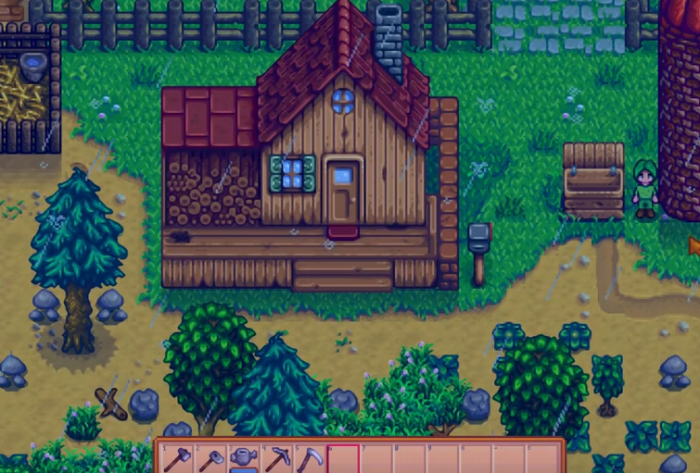Check the mailbox beside the house
Image resolution: width=700 pixels, height=473 pixels.
click(478, 241)
